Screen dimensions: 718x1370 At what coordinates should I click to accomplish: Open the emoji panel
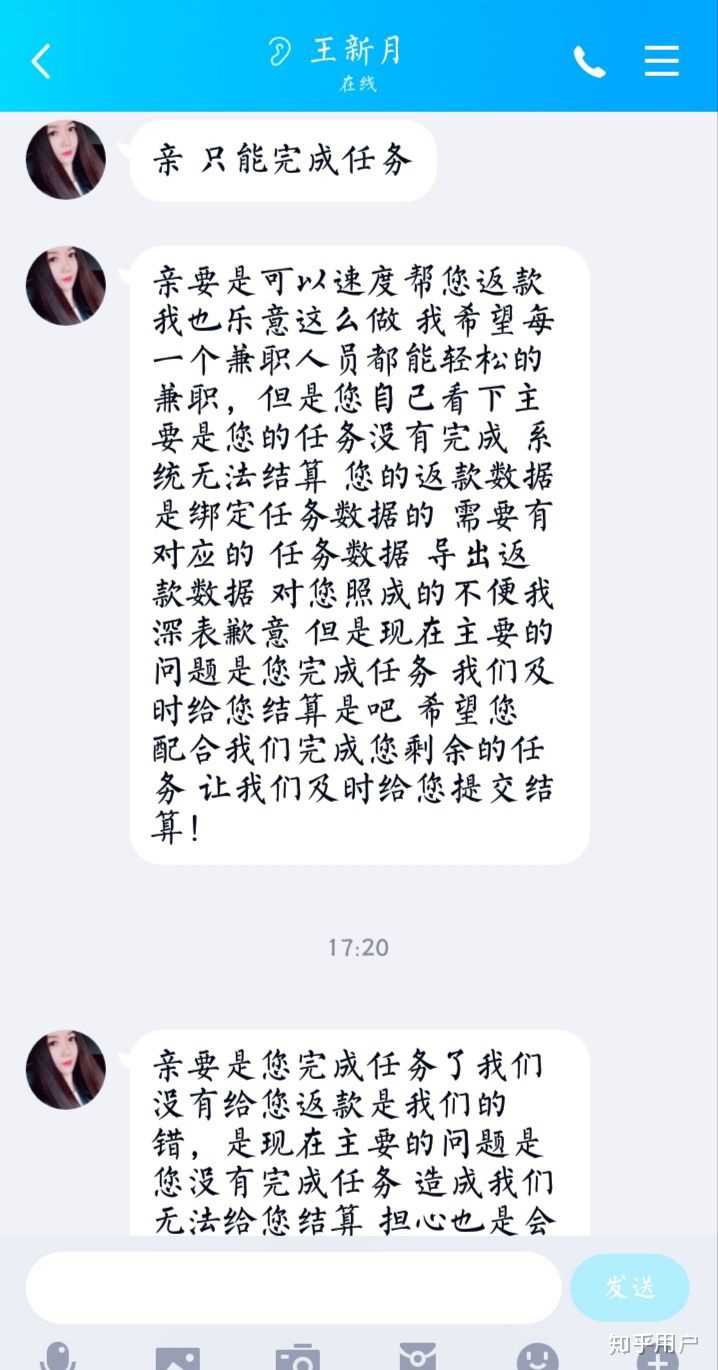537,1358
